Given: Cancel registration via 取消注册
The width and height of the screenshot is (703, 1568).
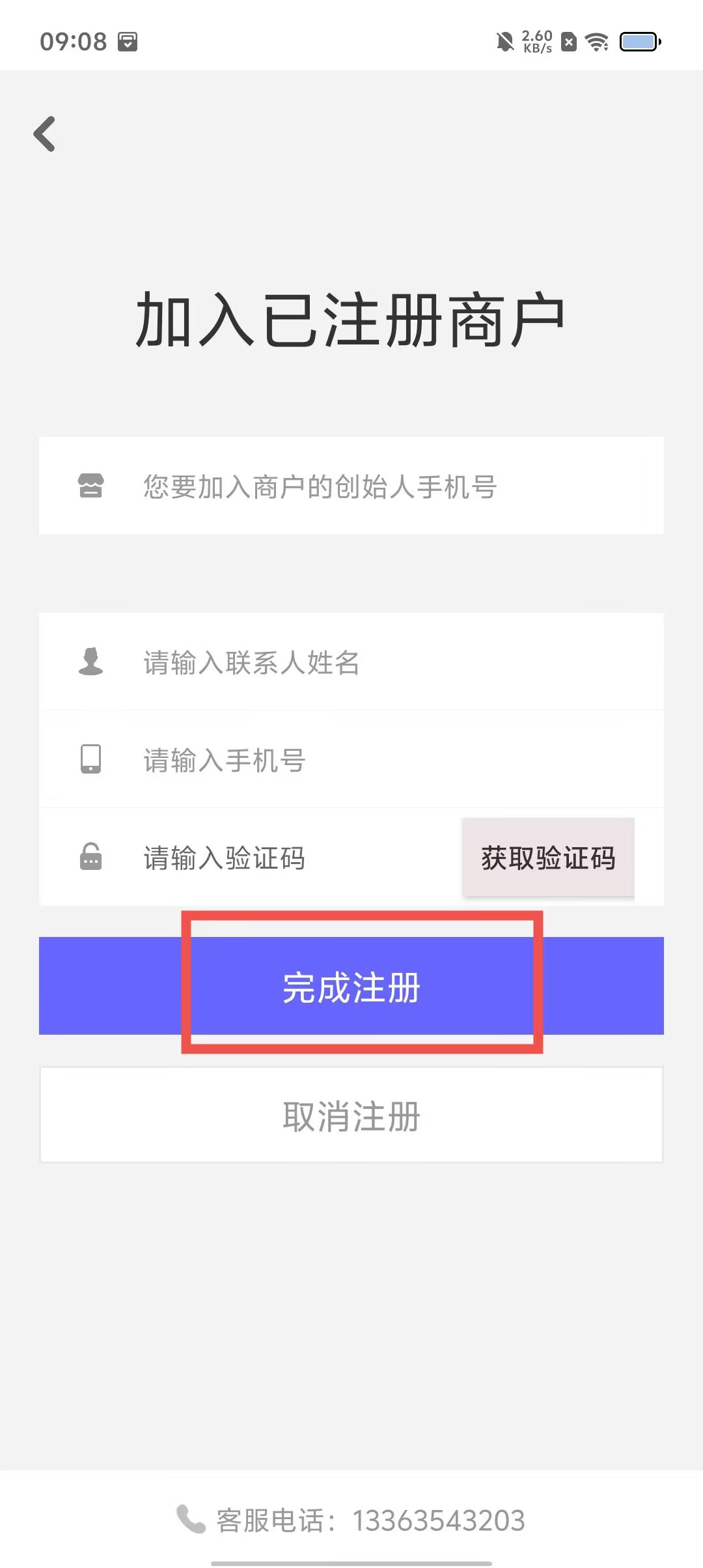Looking at the screenshot, I should coord(351,1115).
